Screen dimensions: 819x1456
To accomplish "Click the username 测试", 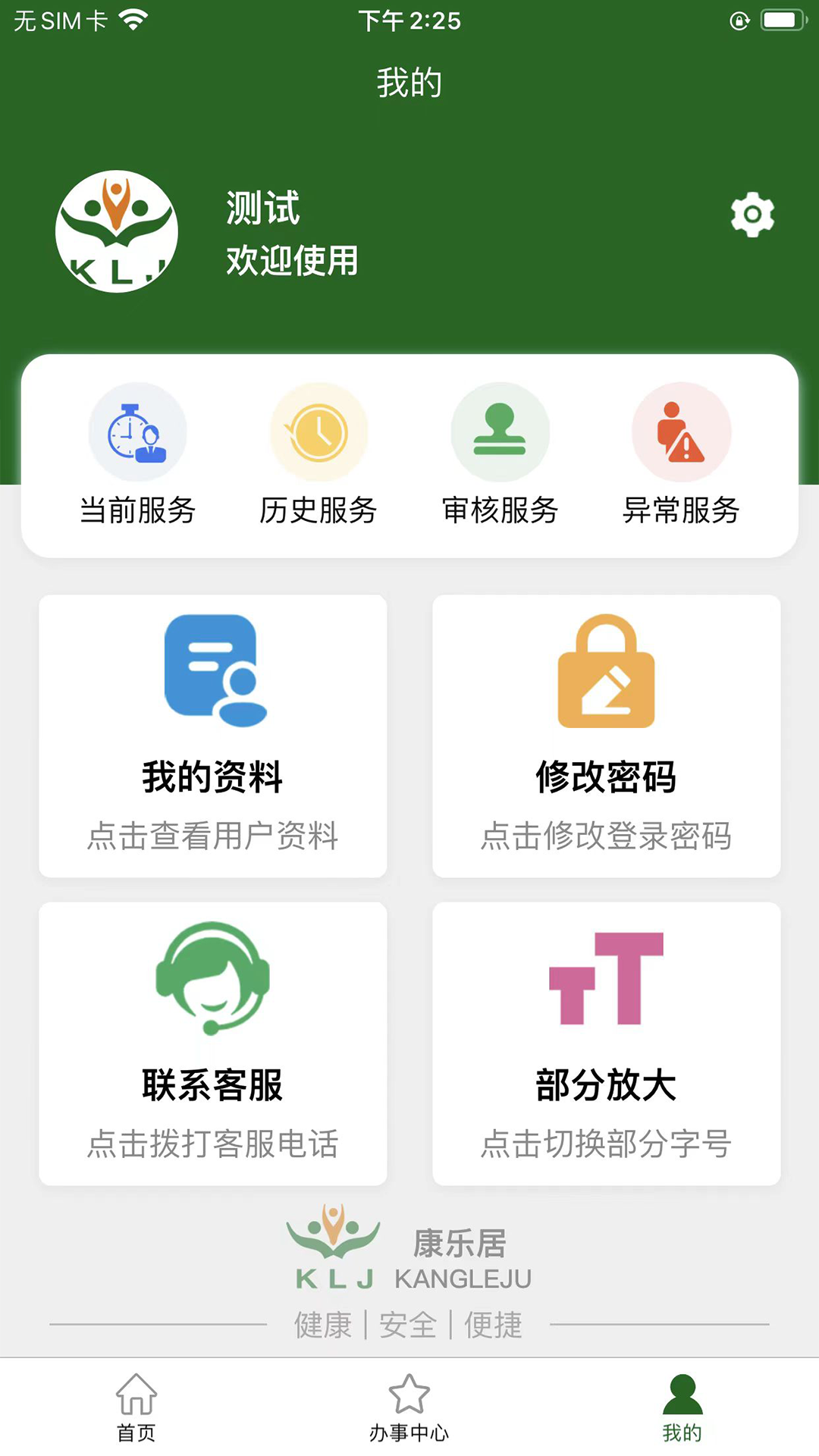I will (261, 209).
